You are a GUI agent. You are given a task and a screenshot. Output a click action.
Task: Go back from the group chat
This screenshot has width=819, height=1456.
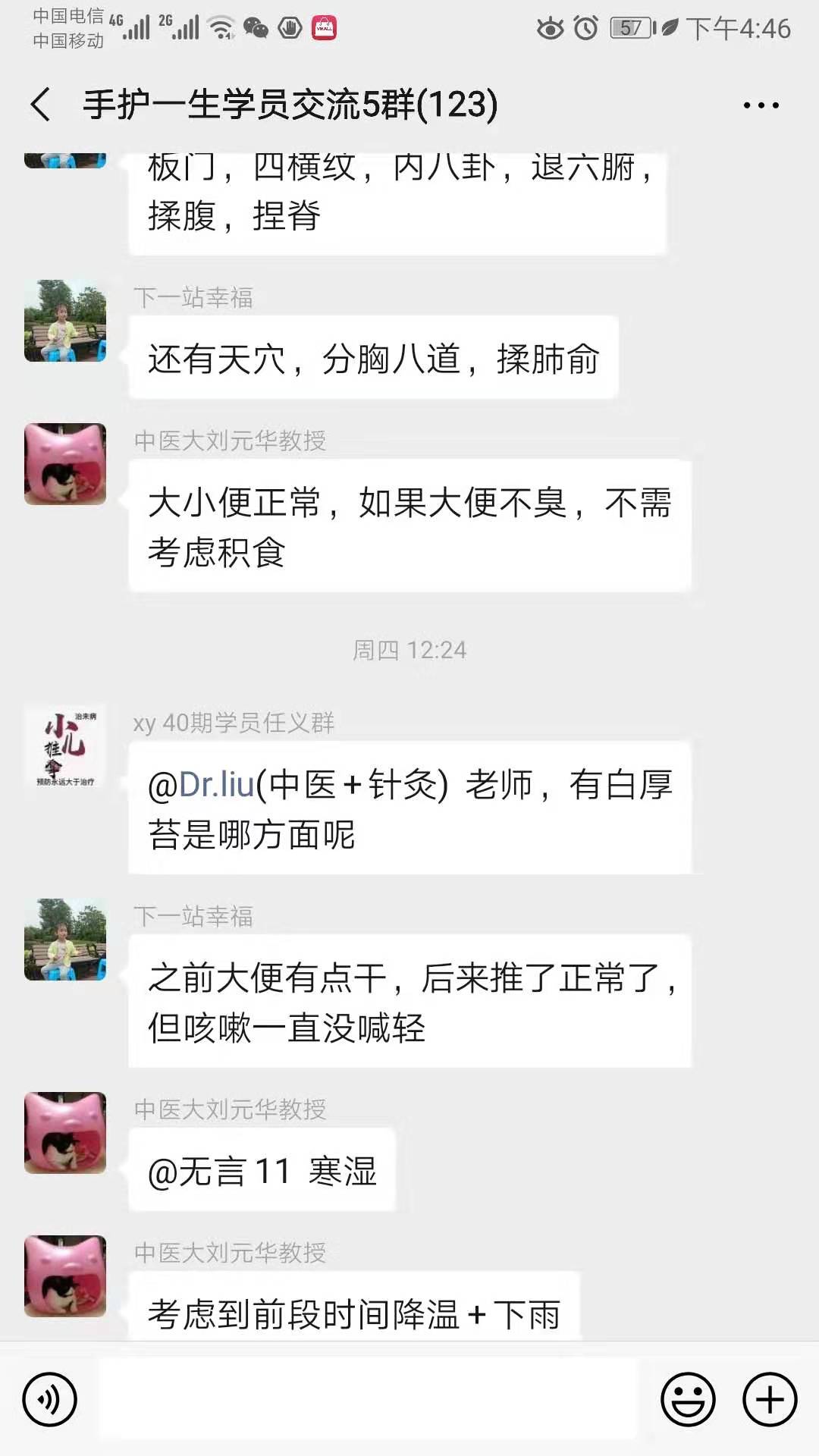point(42,105)
